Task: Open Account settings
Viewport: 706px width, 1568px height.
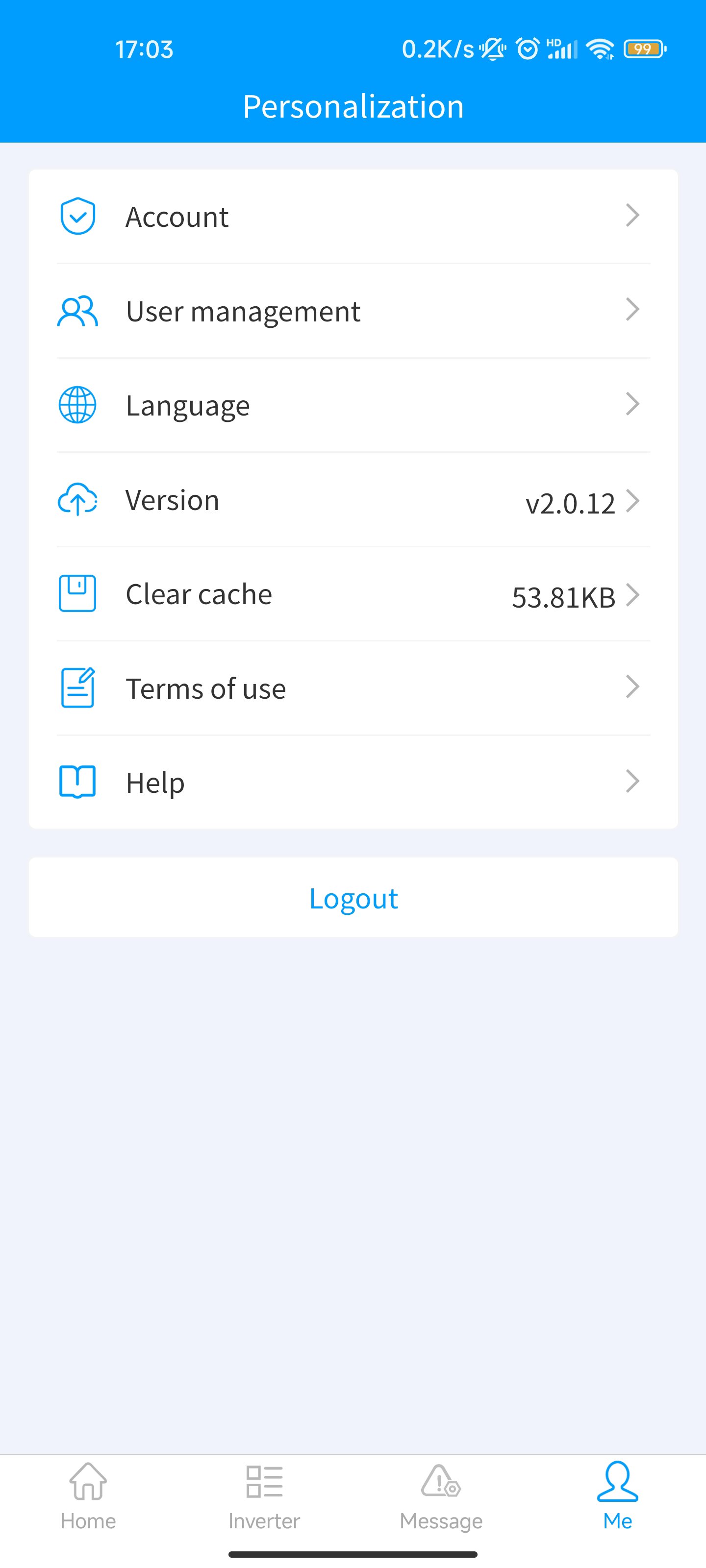Action: 353,217
